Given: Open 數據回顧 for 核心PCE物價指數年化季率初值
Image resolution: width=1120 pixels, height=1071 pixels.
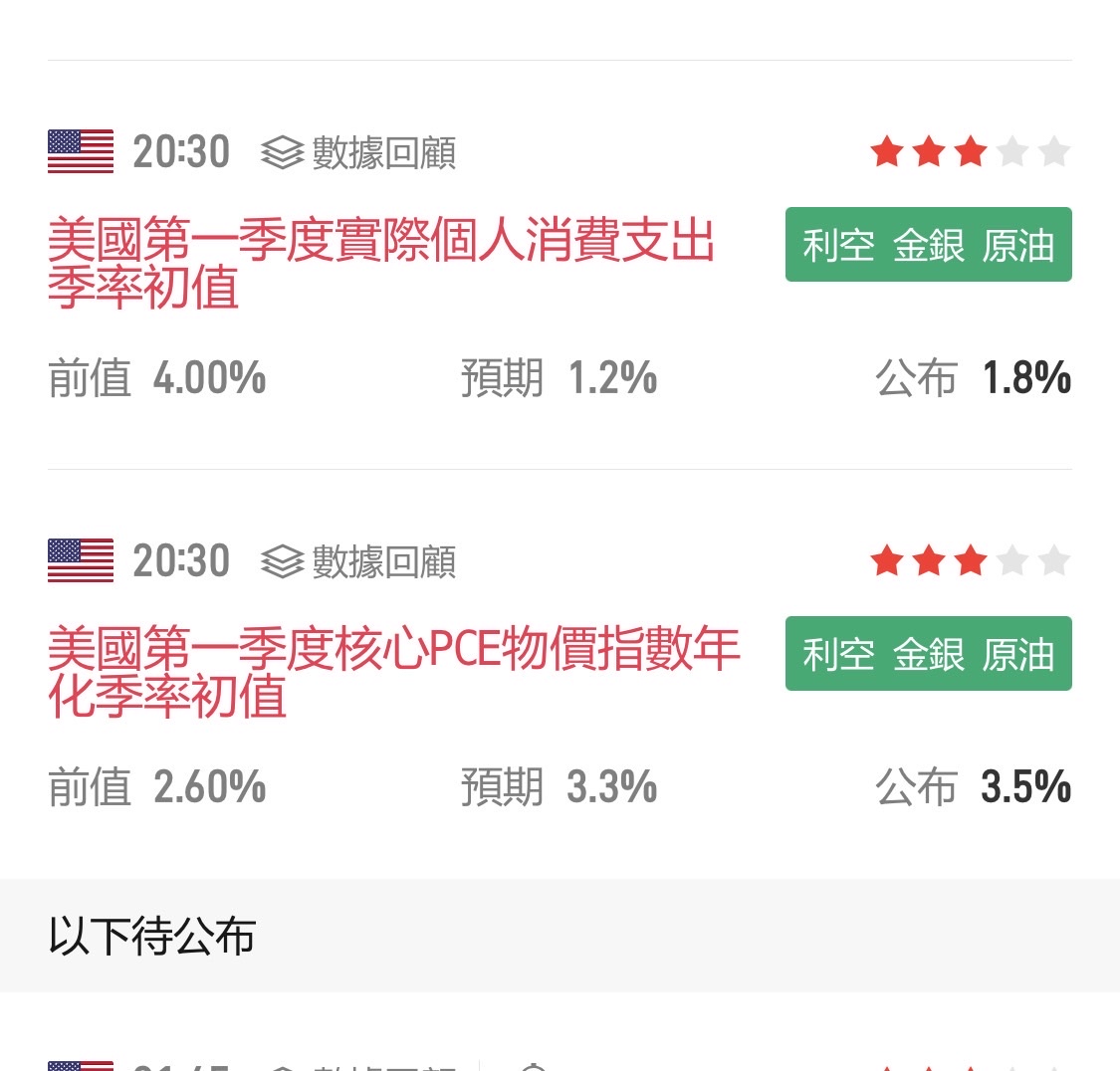Looking at the screenshot, I should [358, 562].
